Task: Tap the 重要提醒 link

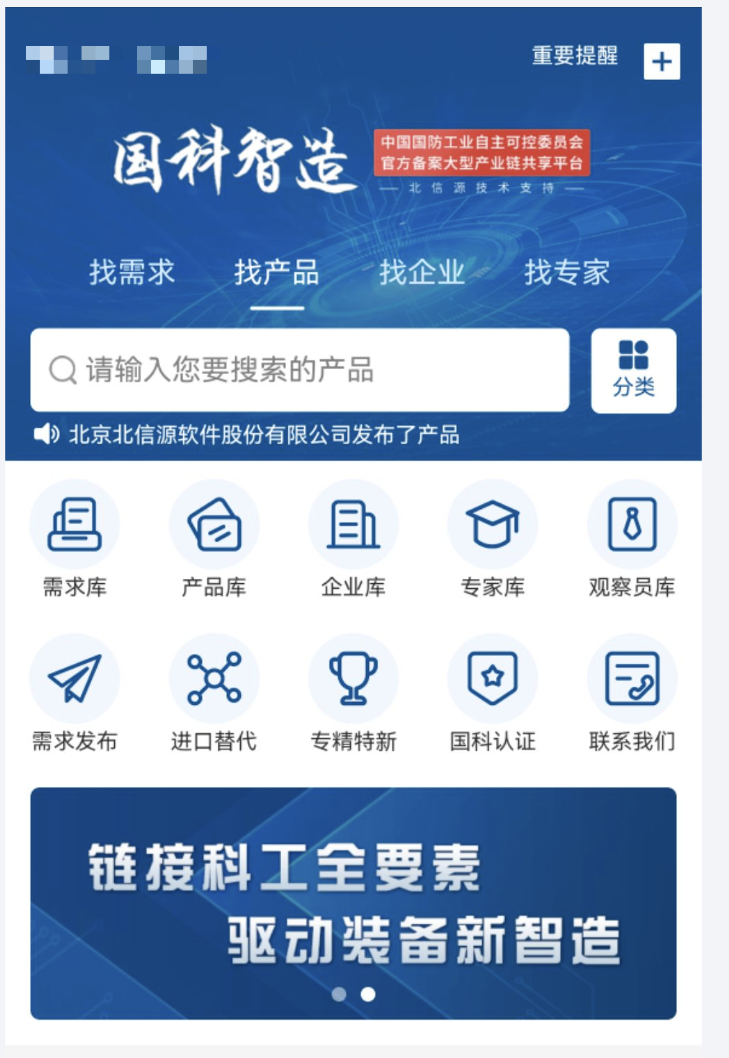Action: tap(574, 56)
